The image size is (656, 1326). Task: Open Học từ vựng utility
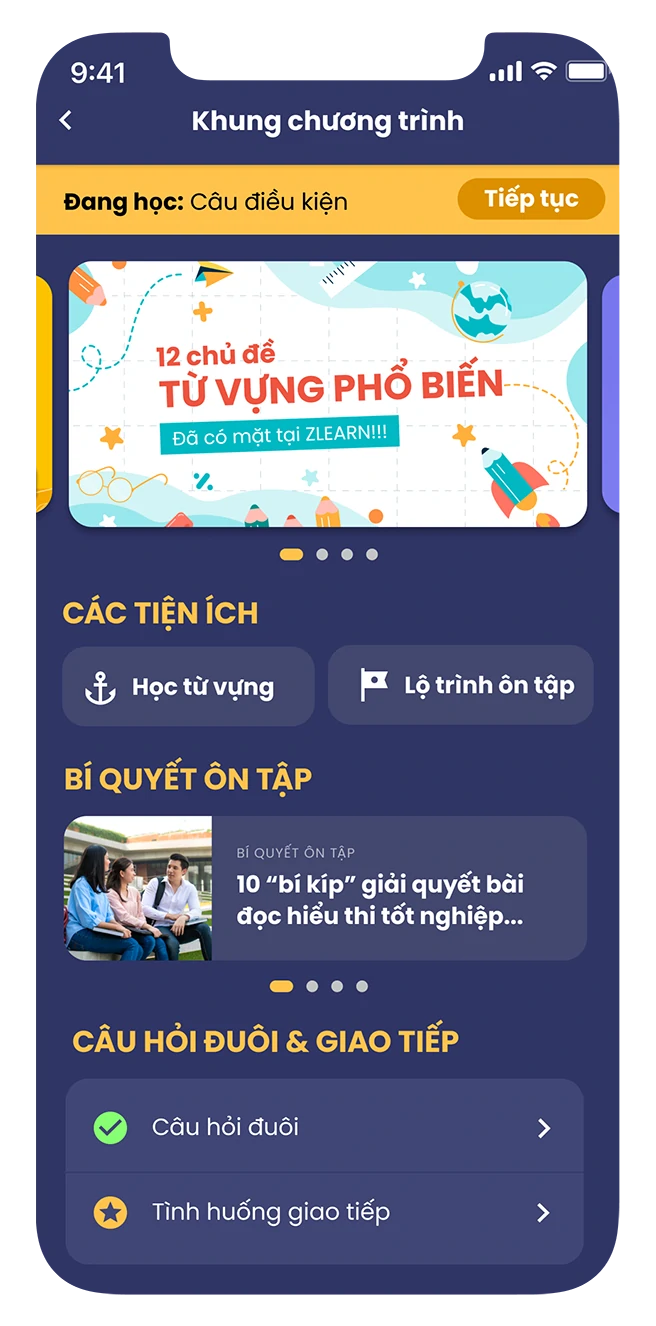tap(188, 687)
